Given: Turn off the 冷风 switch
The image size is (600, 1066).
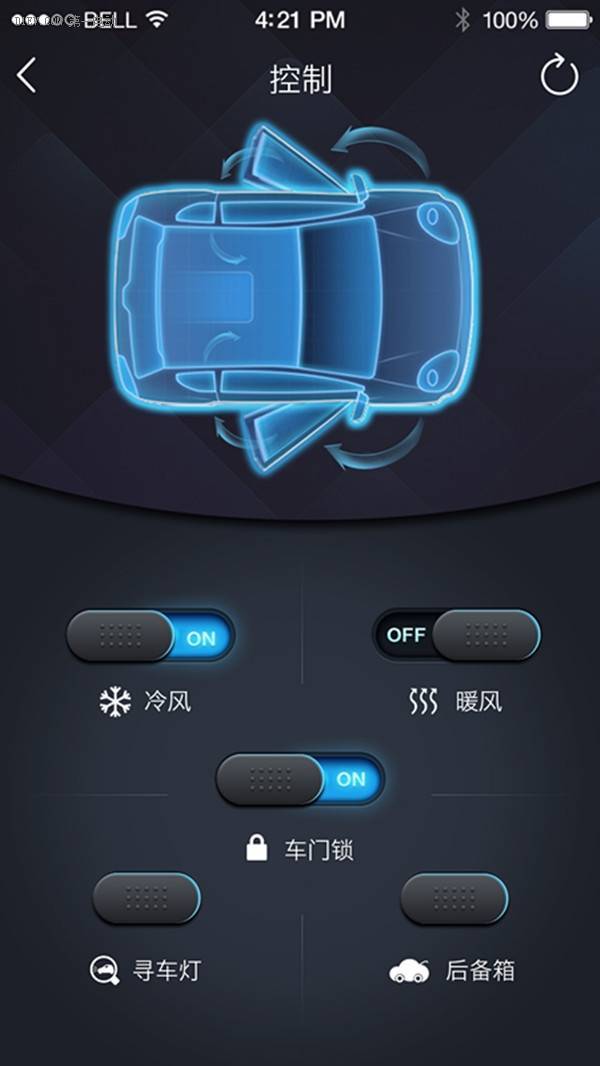Looking at the screenshot, I should coord(150,636).
